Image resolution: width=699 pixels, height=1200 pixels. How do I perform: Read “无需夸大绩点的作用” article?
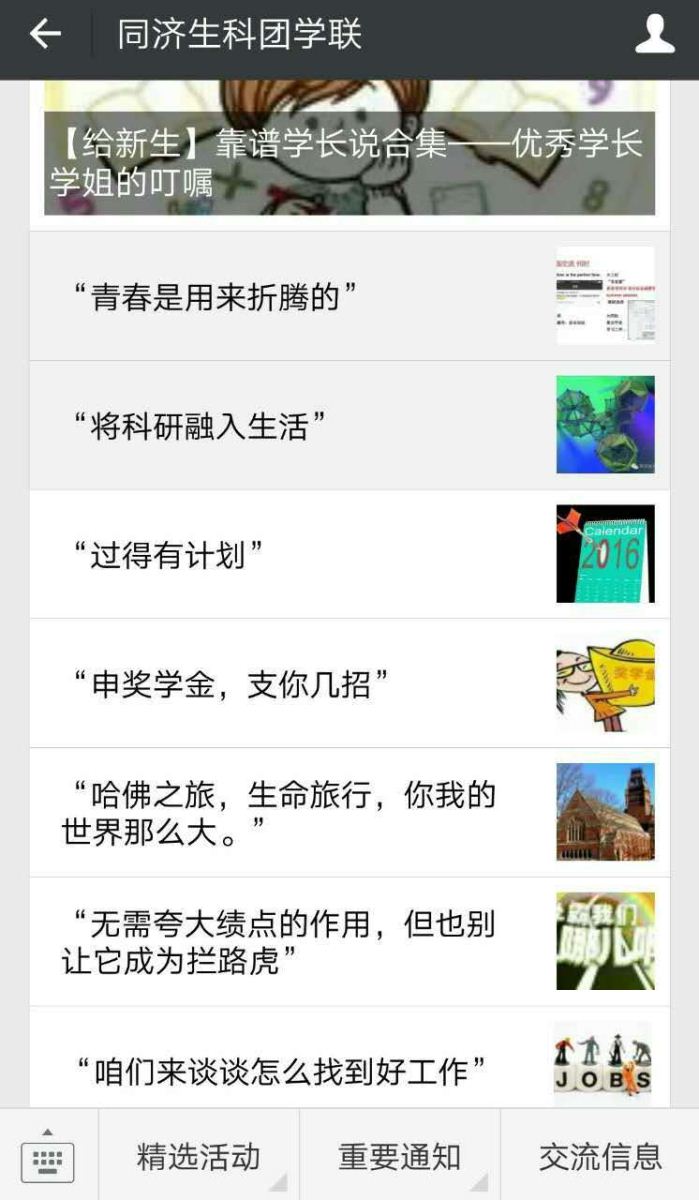point(349,941)
